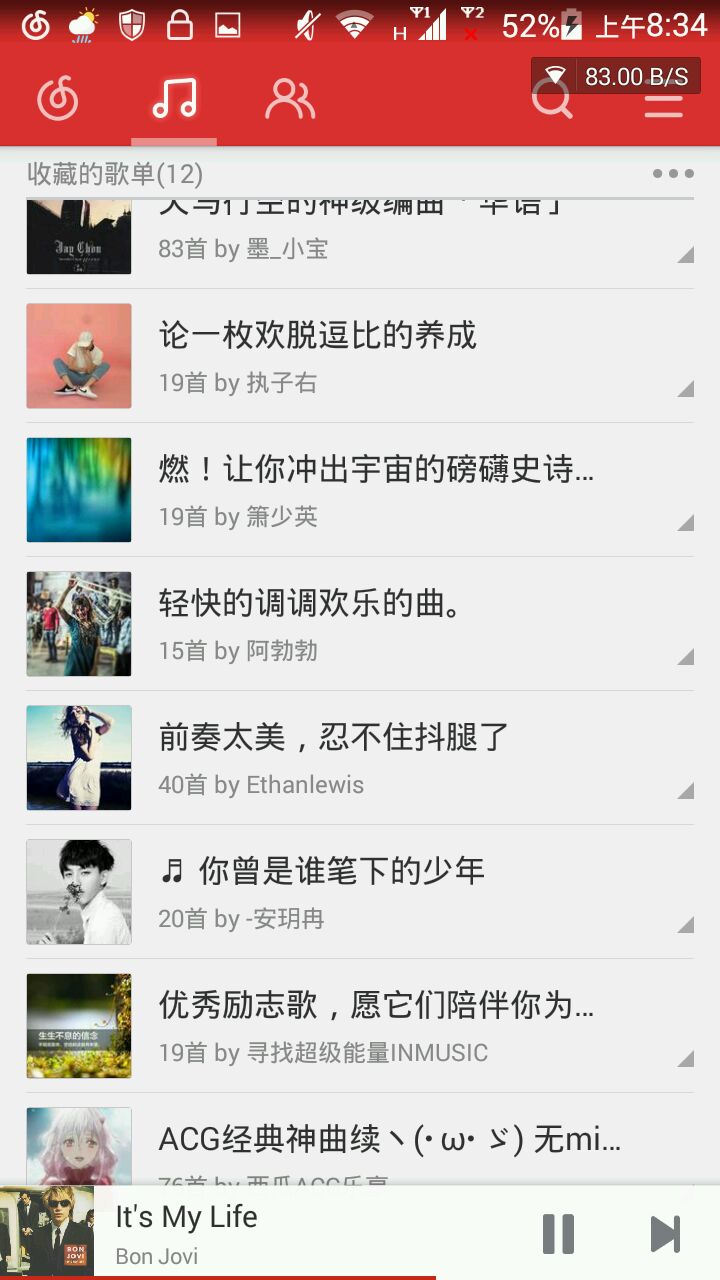Skip to the next track
Screen dimensions: 720x1280
[x=665, y=1233]
